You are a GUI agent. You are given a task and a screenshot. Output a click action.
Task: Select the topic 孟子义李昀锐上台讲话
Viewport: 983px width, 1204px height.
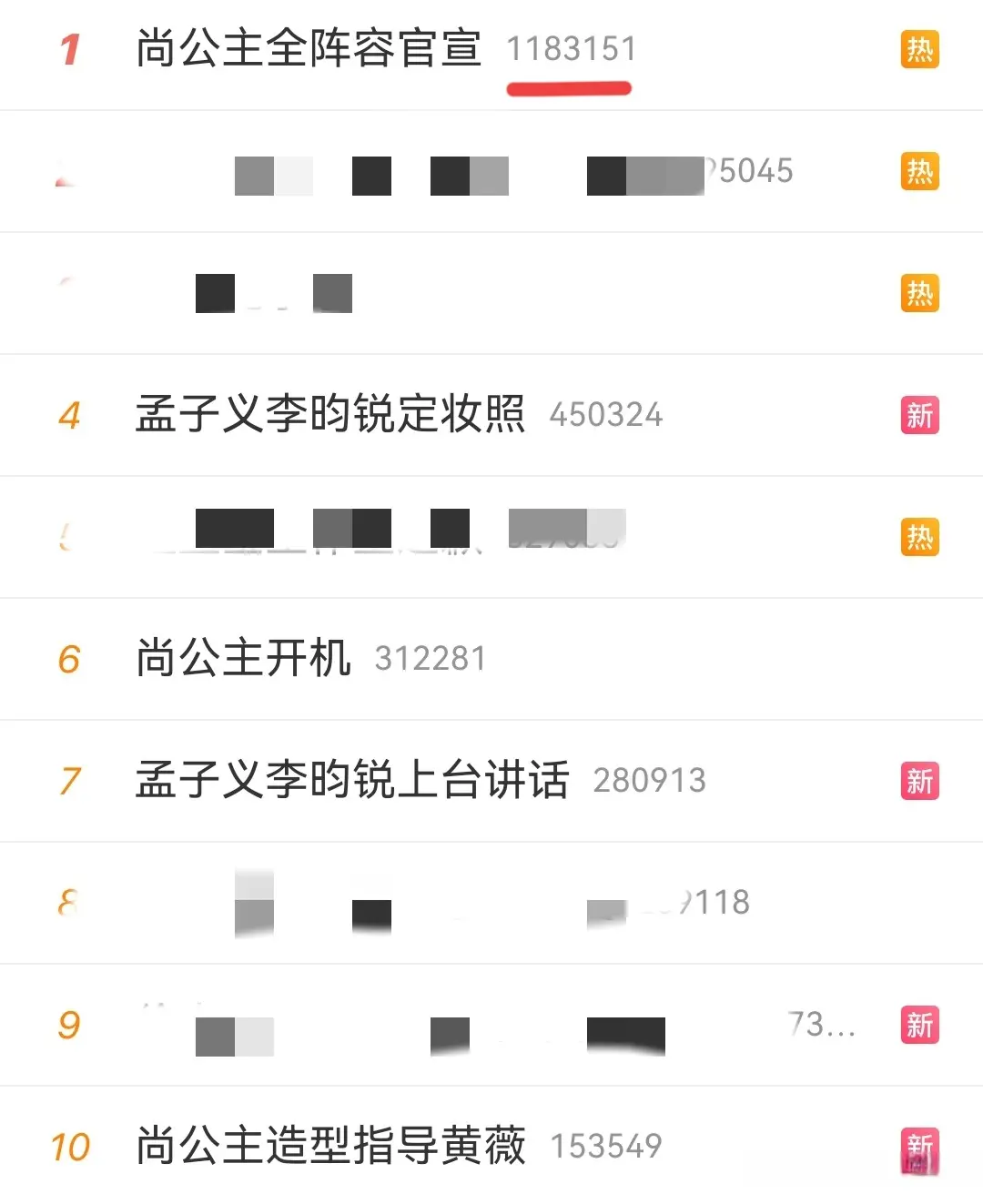click(352, 780)
